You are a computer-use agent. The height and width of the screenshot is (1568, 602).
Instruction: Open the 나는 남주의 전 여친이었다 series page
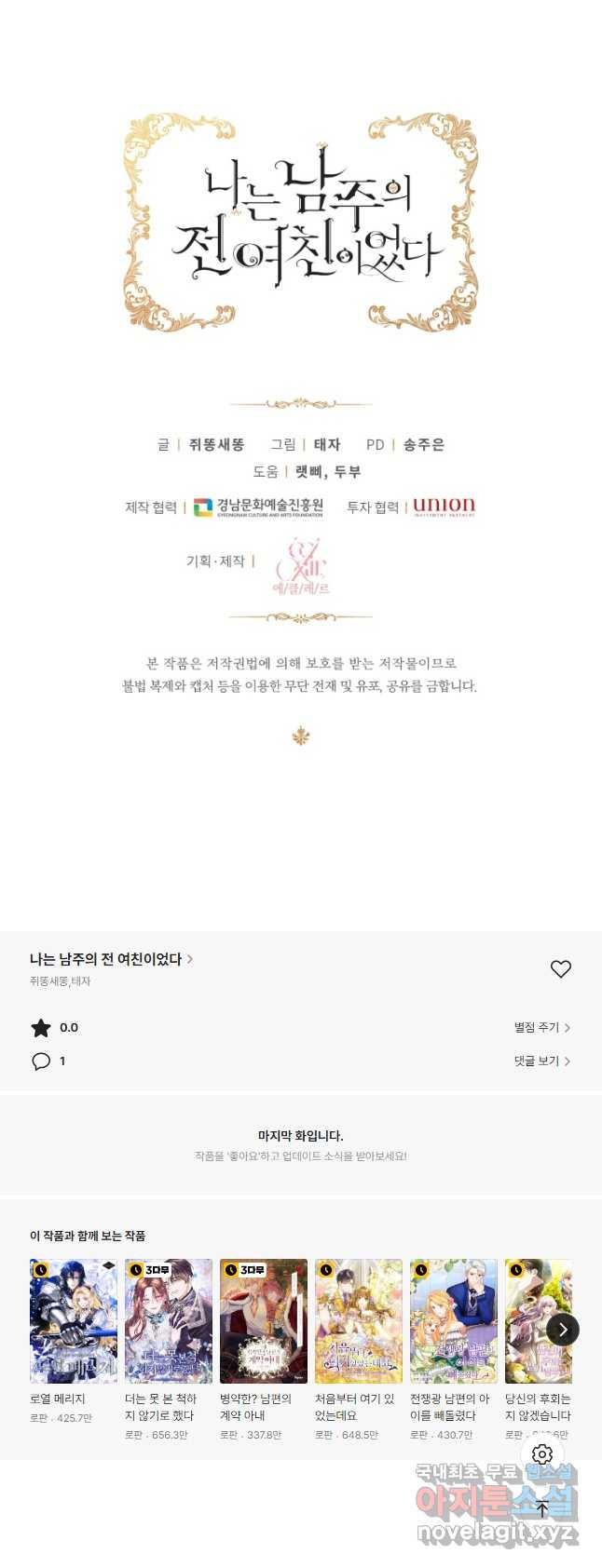[111, 959]
